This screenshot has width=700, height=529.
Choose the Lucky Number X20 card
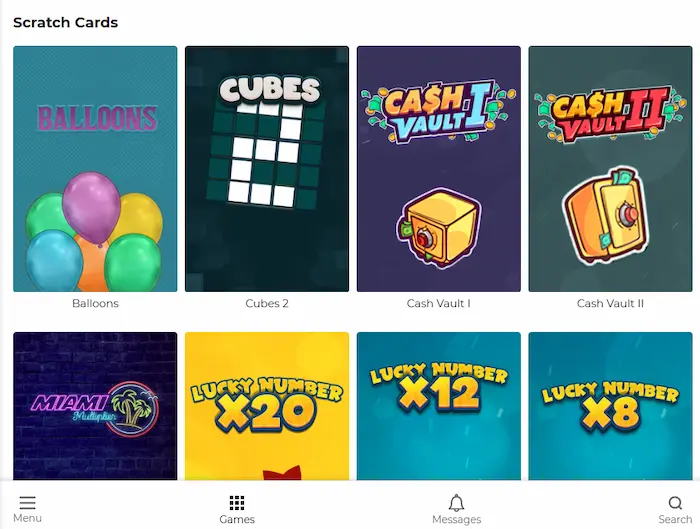[x=267, y=407]
